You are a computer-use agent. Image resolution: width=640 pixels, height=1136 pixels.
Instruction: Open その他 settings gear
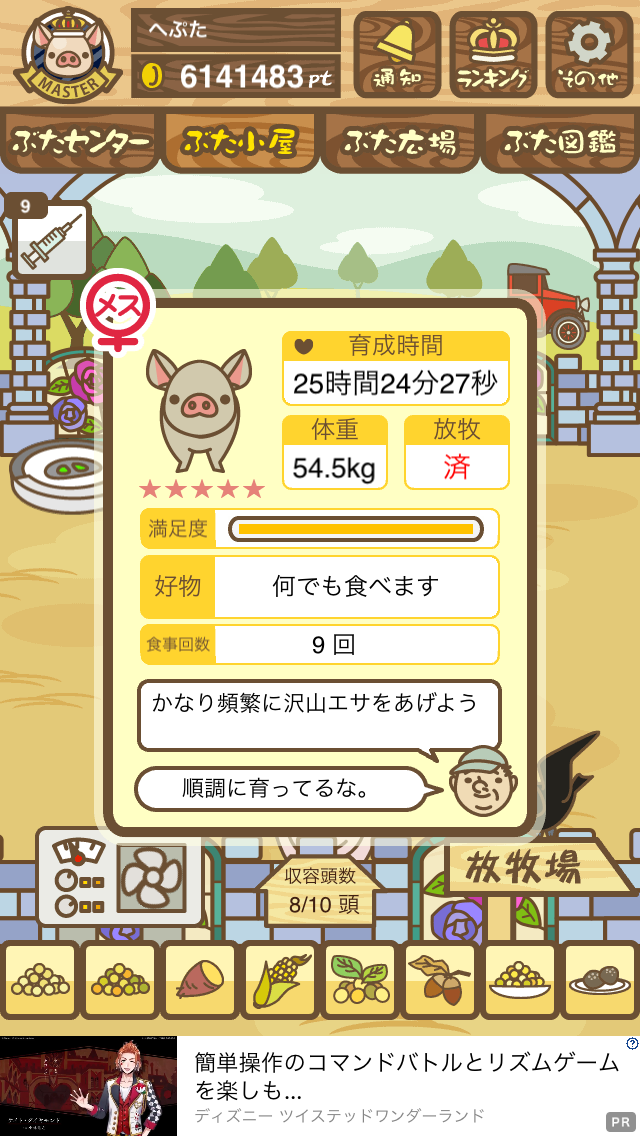(589, 54)
